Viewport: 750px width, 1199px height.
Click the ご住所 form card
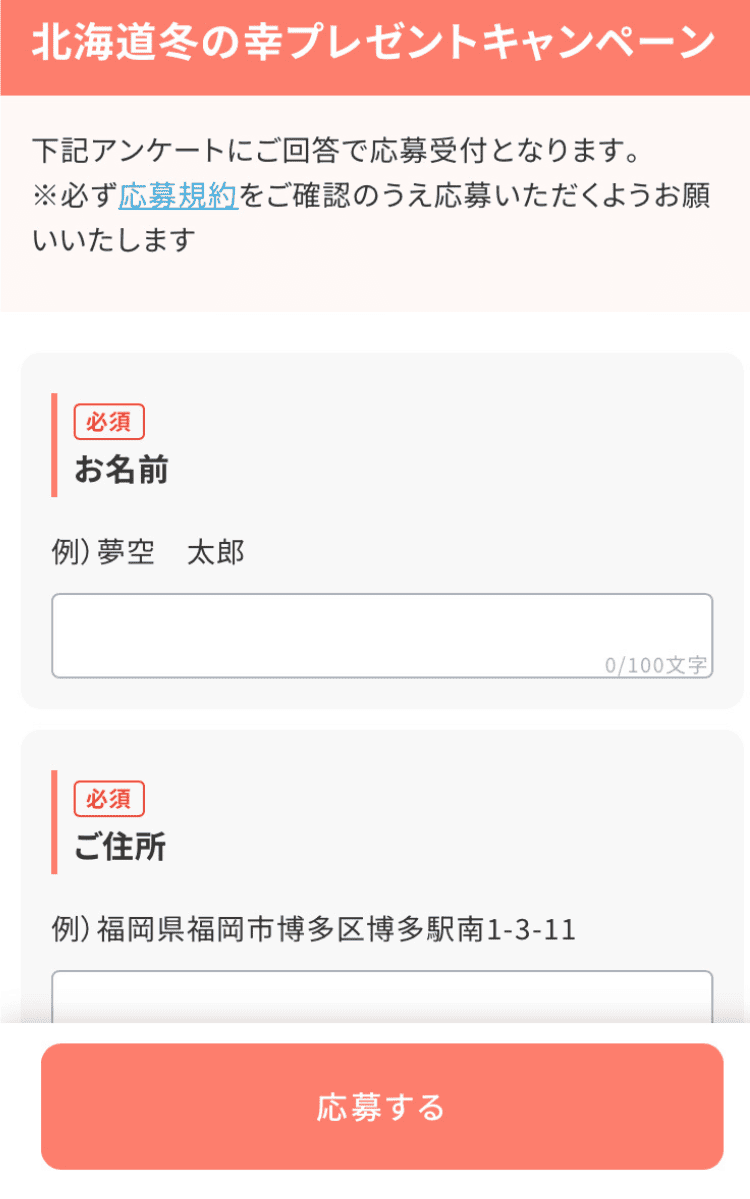375,870
